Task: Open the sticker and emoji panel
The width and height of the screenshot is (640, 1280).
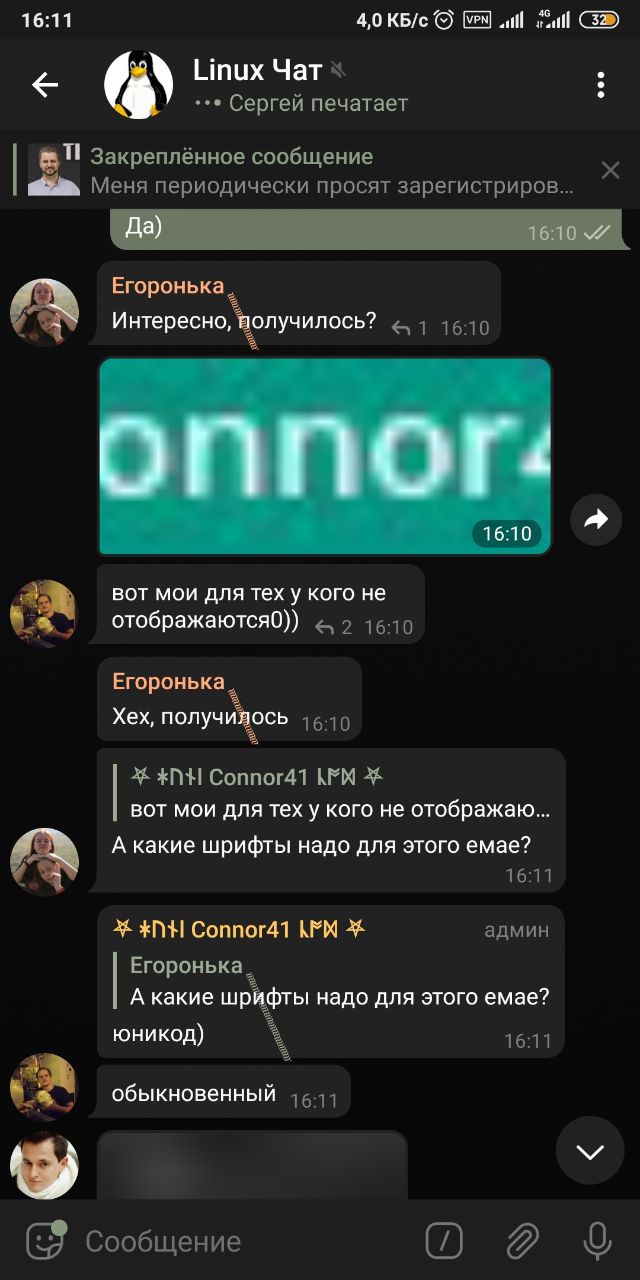Action: (x=45, y=1241)
